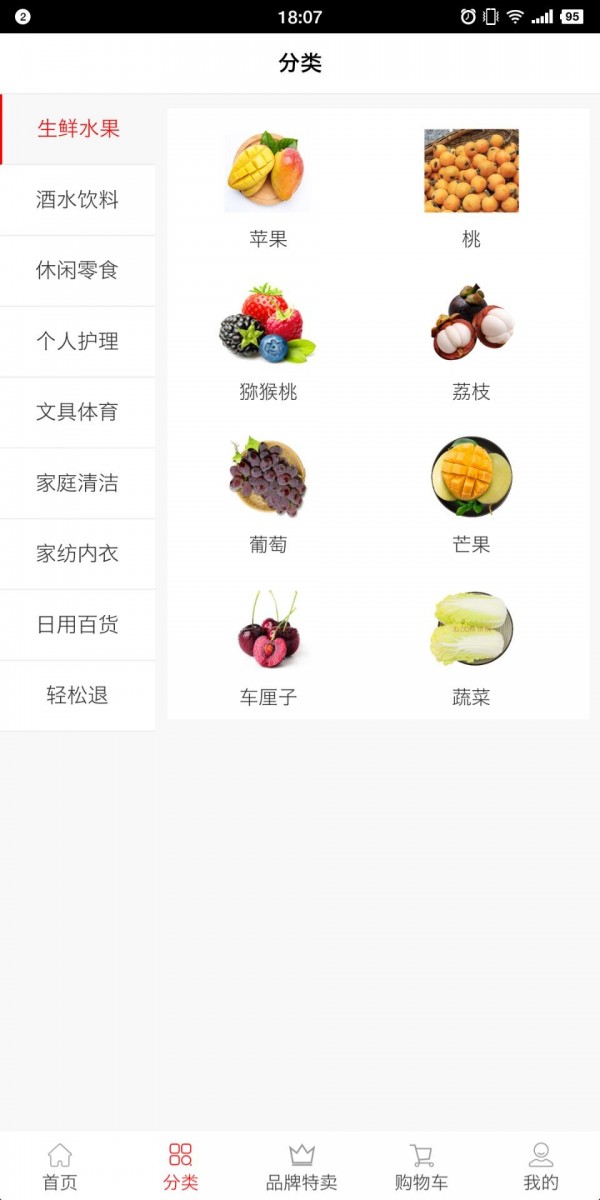The height and width of the screenshot is (1200, 600).
Task: Select the 酒水饮料 category
Action: tap(77, 200)
